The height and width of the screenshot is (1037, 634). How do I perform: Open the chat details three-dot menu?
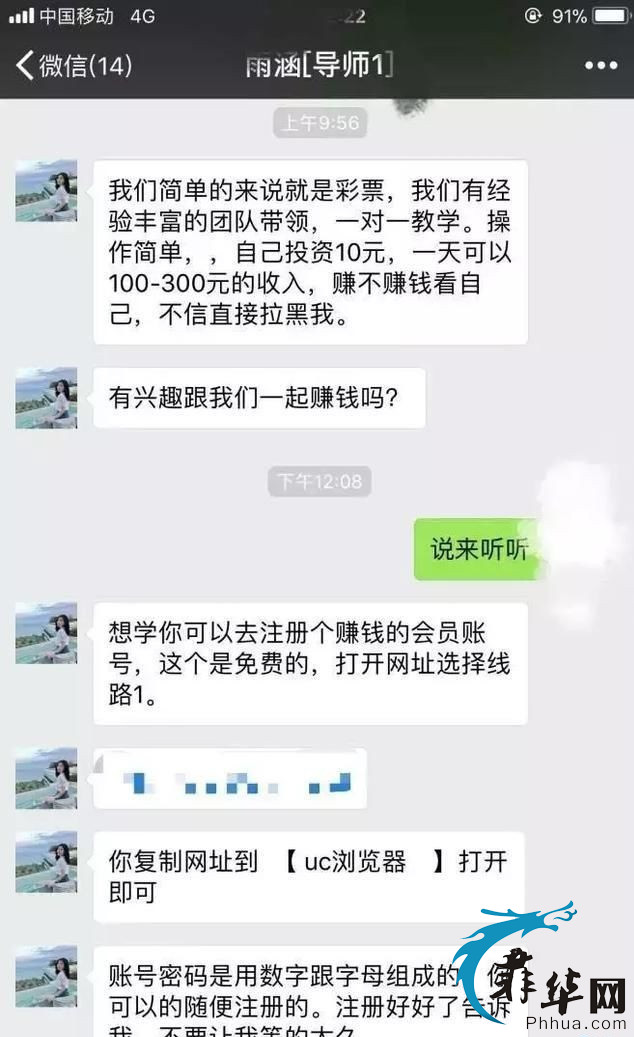(x=600, y=66)
